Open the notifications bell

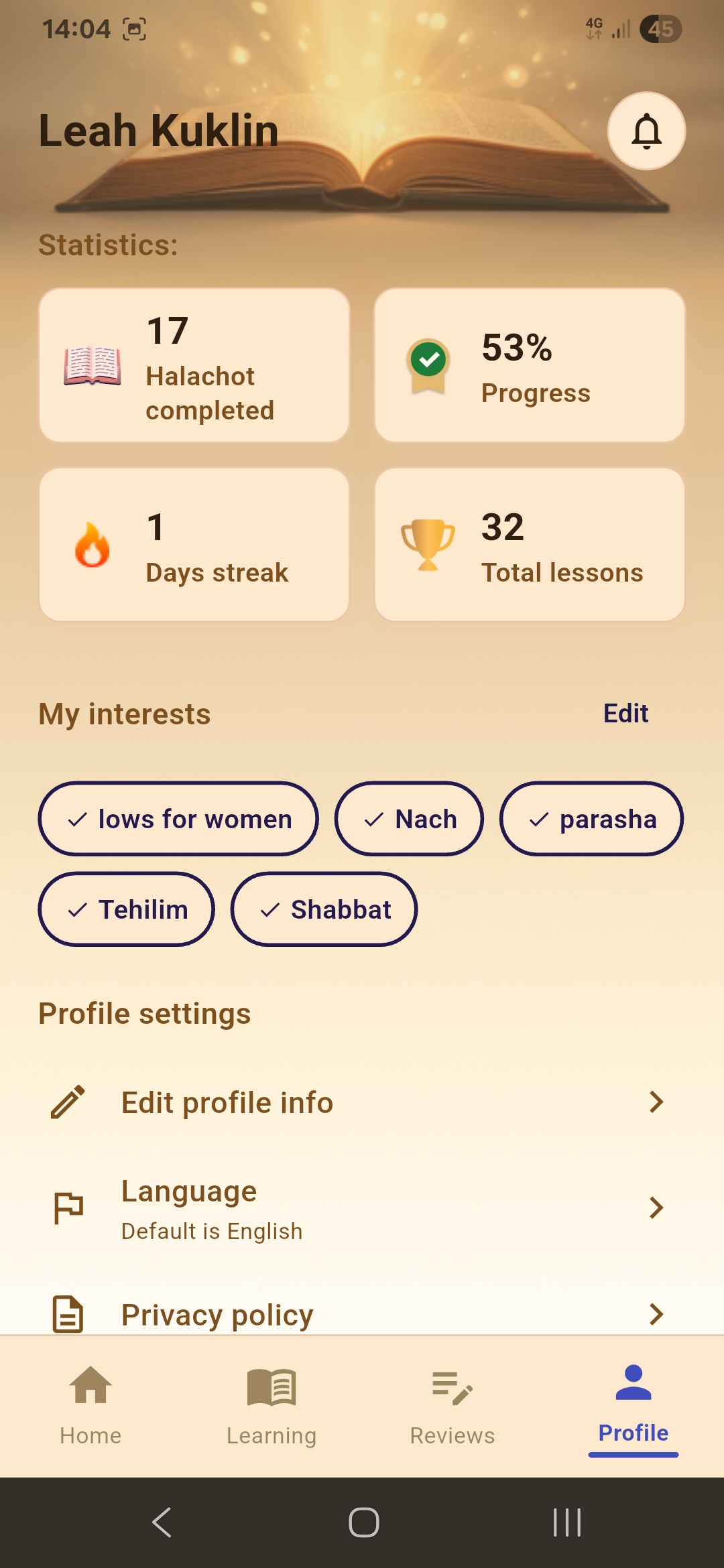[x=646, y=131]
